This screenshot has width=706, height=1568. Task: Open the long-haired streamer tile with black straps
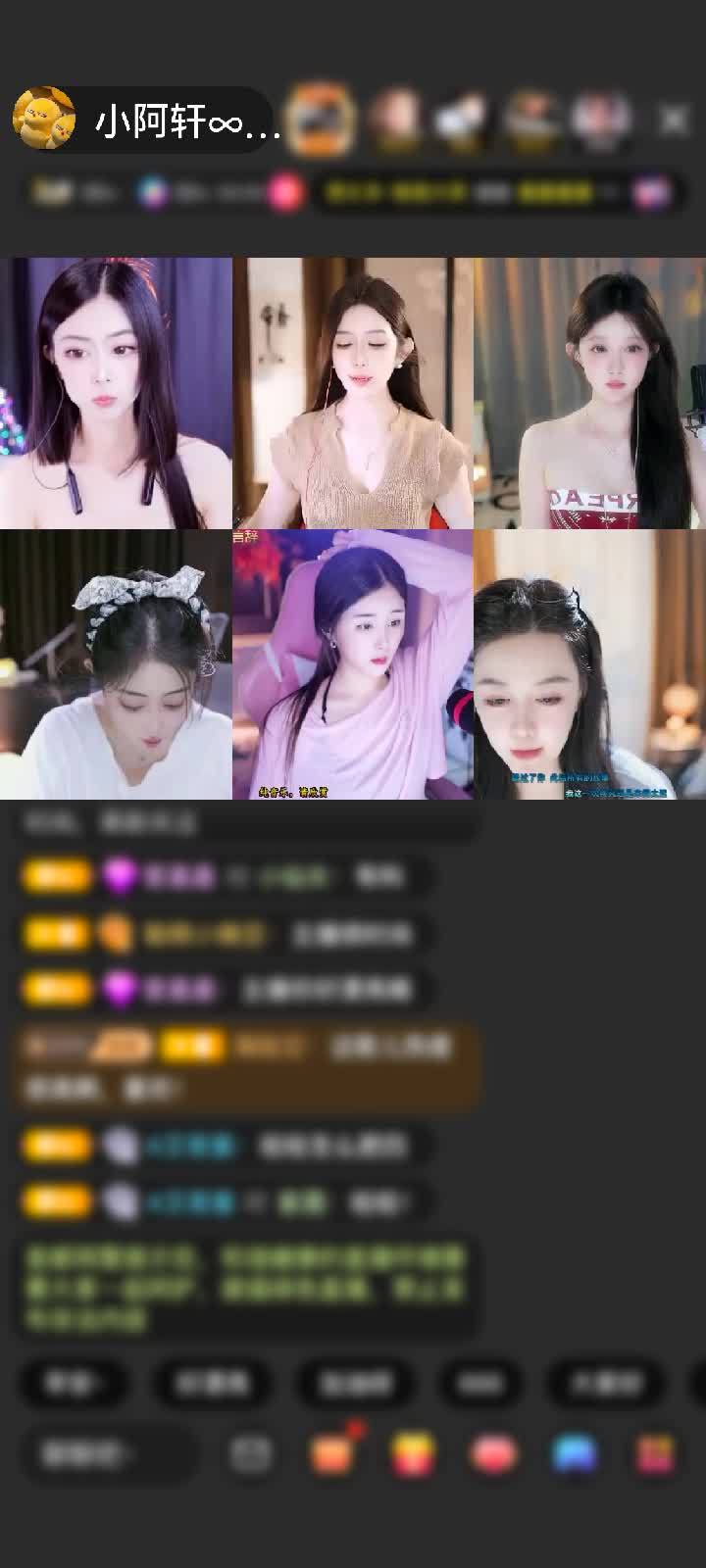(x=116, y=393)
